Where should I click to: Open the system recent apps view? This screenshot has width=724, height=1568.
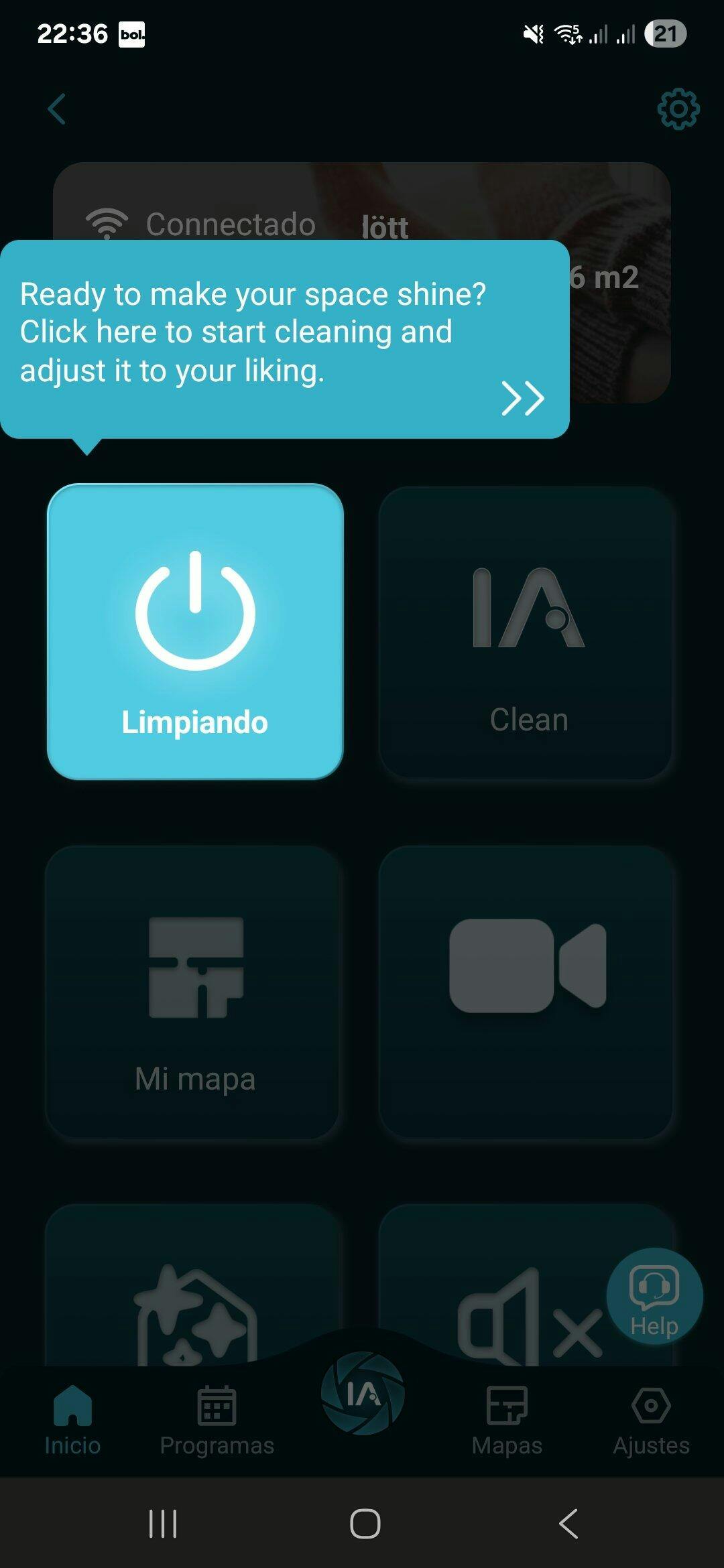[163, 1524]
